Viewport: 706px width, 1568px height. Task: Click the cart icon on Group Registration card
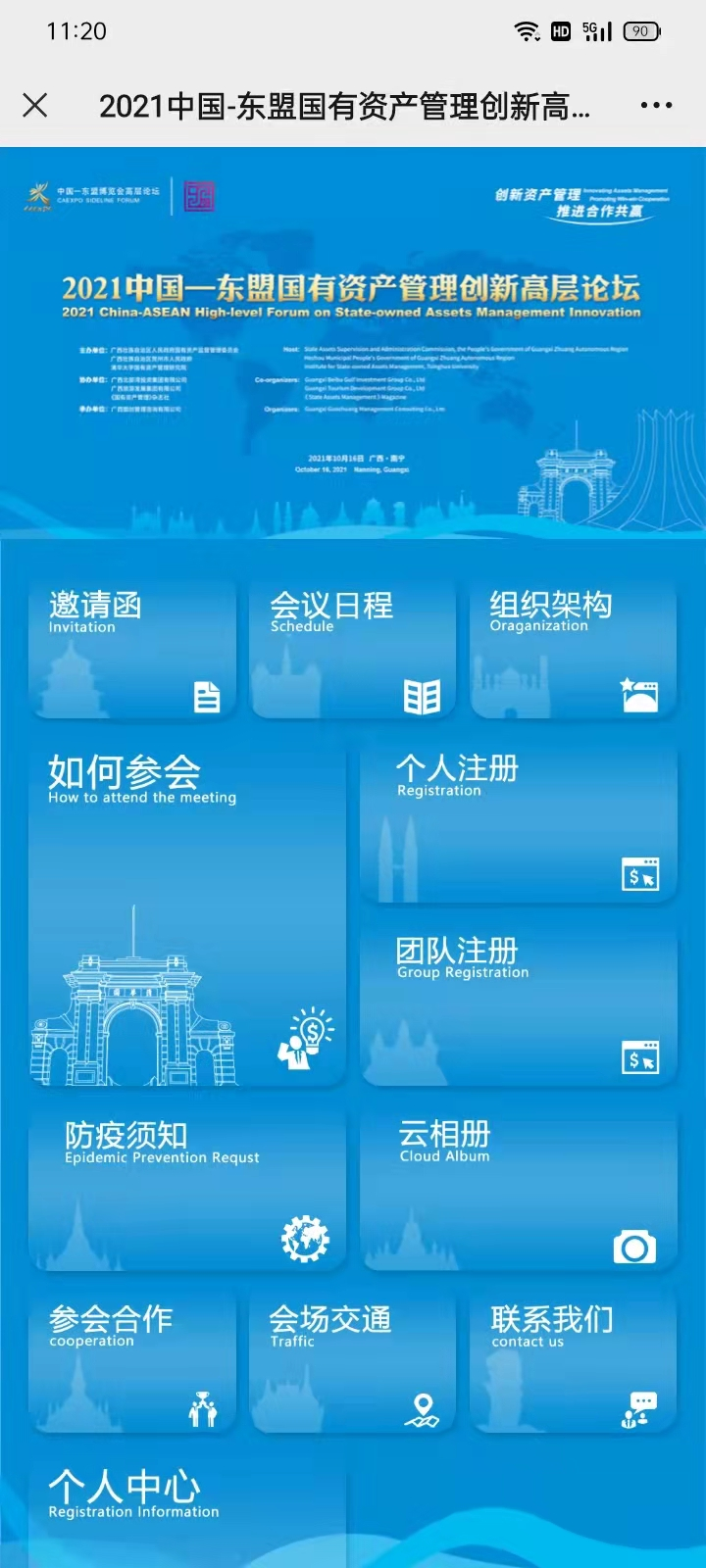[x=641, y=1056]
